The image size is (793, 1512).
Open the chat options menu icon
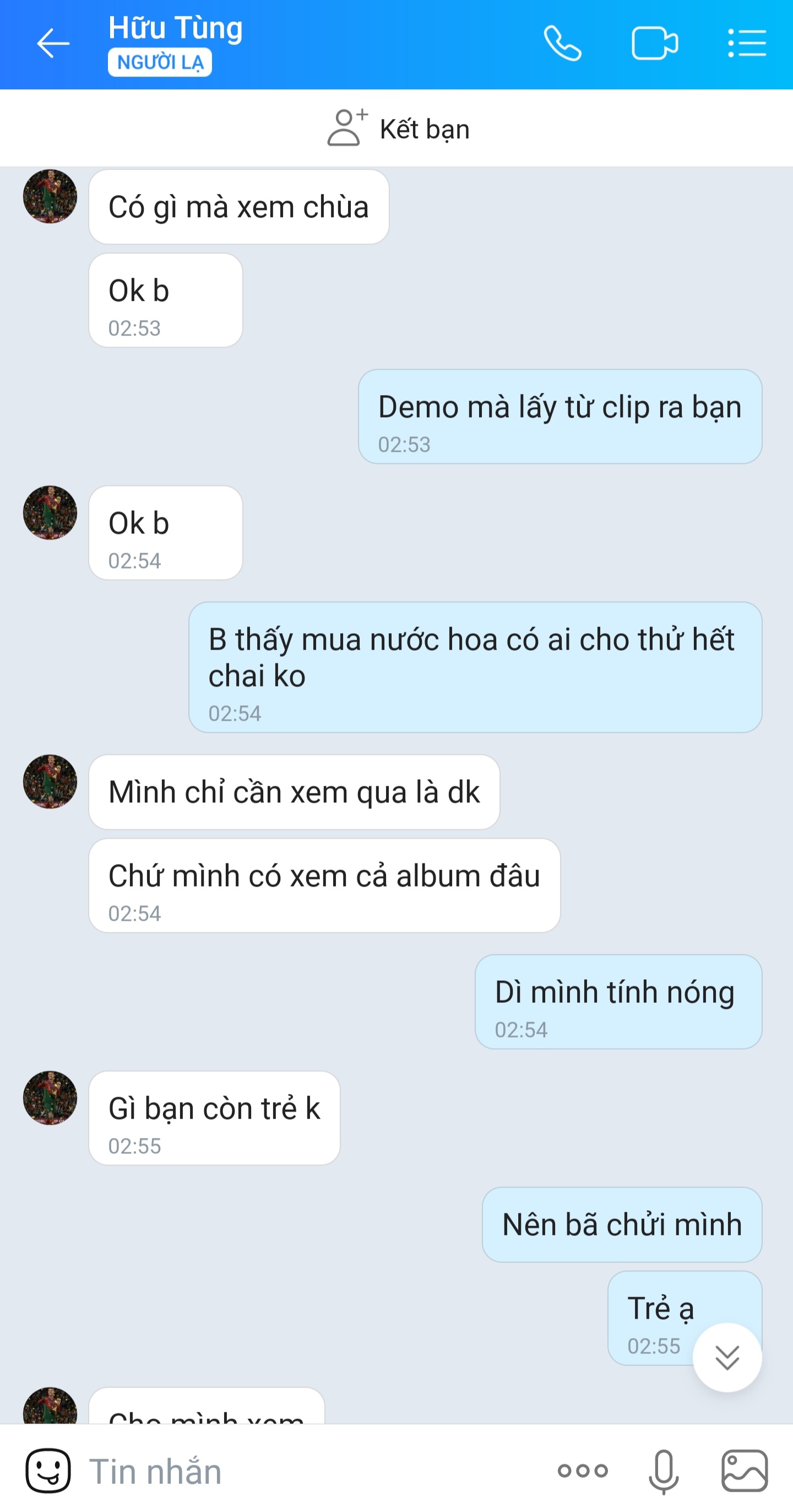point(747,44)
